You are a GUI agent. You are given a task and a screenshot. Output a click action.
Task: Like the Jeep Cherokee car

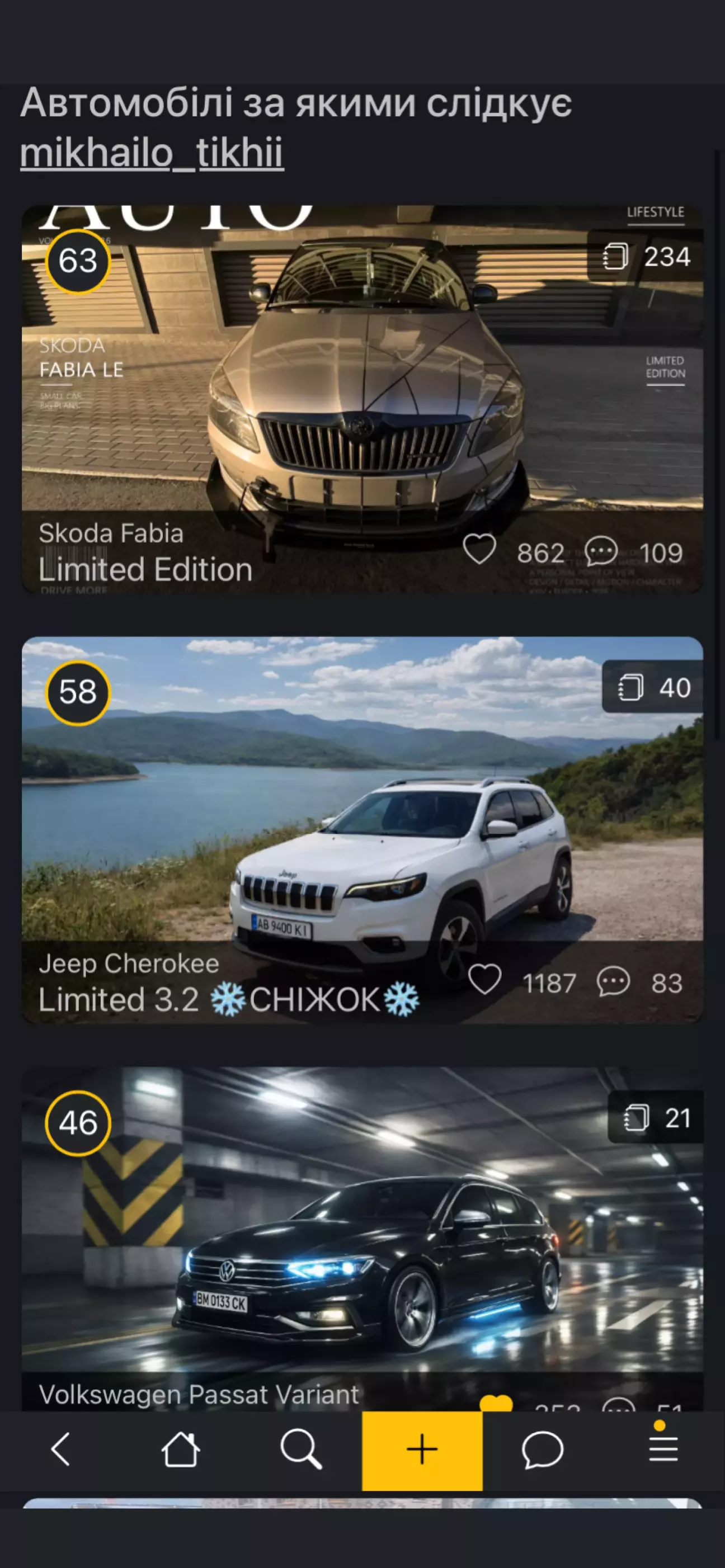(x=484, y=979)
